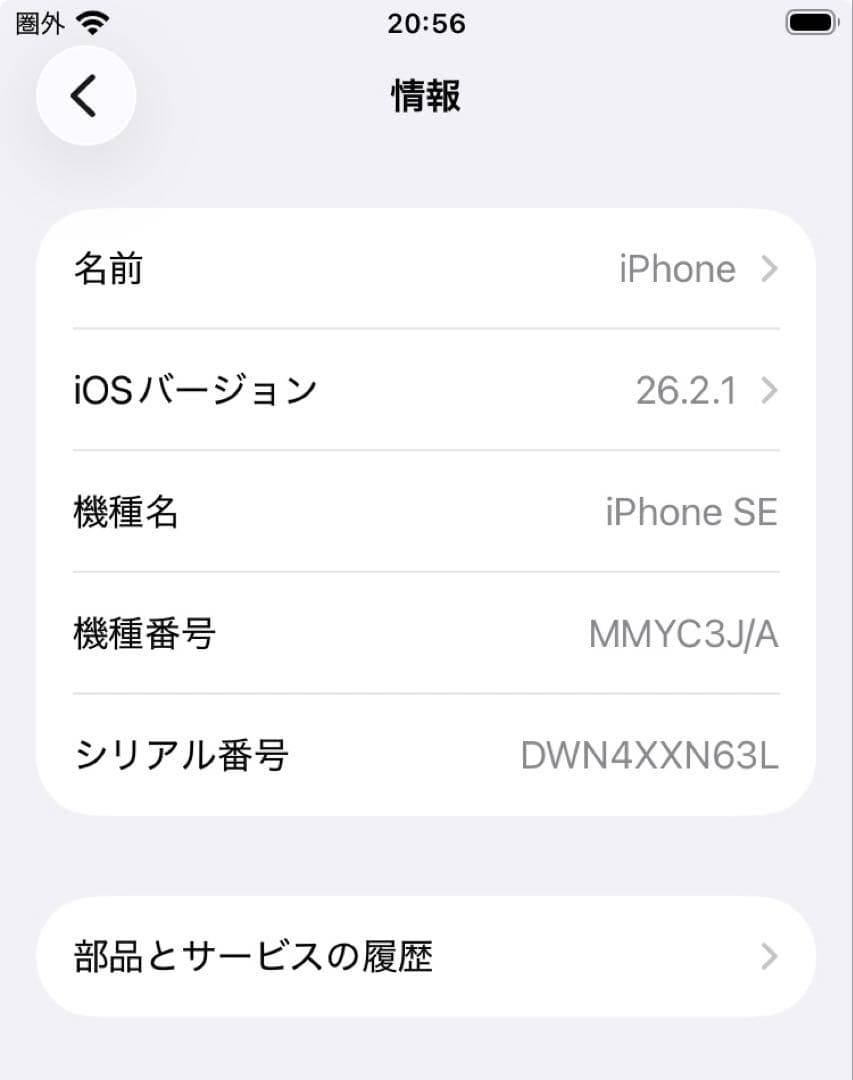Expand the iOSバージョン detail row
The width and height of the screenshot is (853, 1080).
(x=426, y=390)
